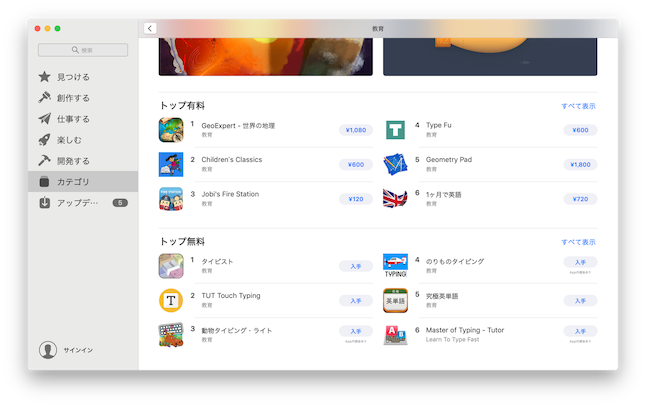Buy Children's Classics for ¥600
The width and height of the screenshot is (646, 407).
click(355, 164)
